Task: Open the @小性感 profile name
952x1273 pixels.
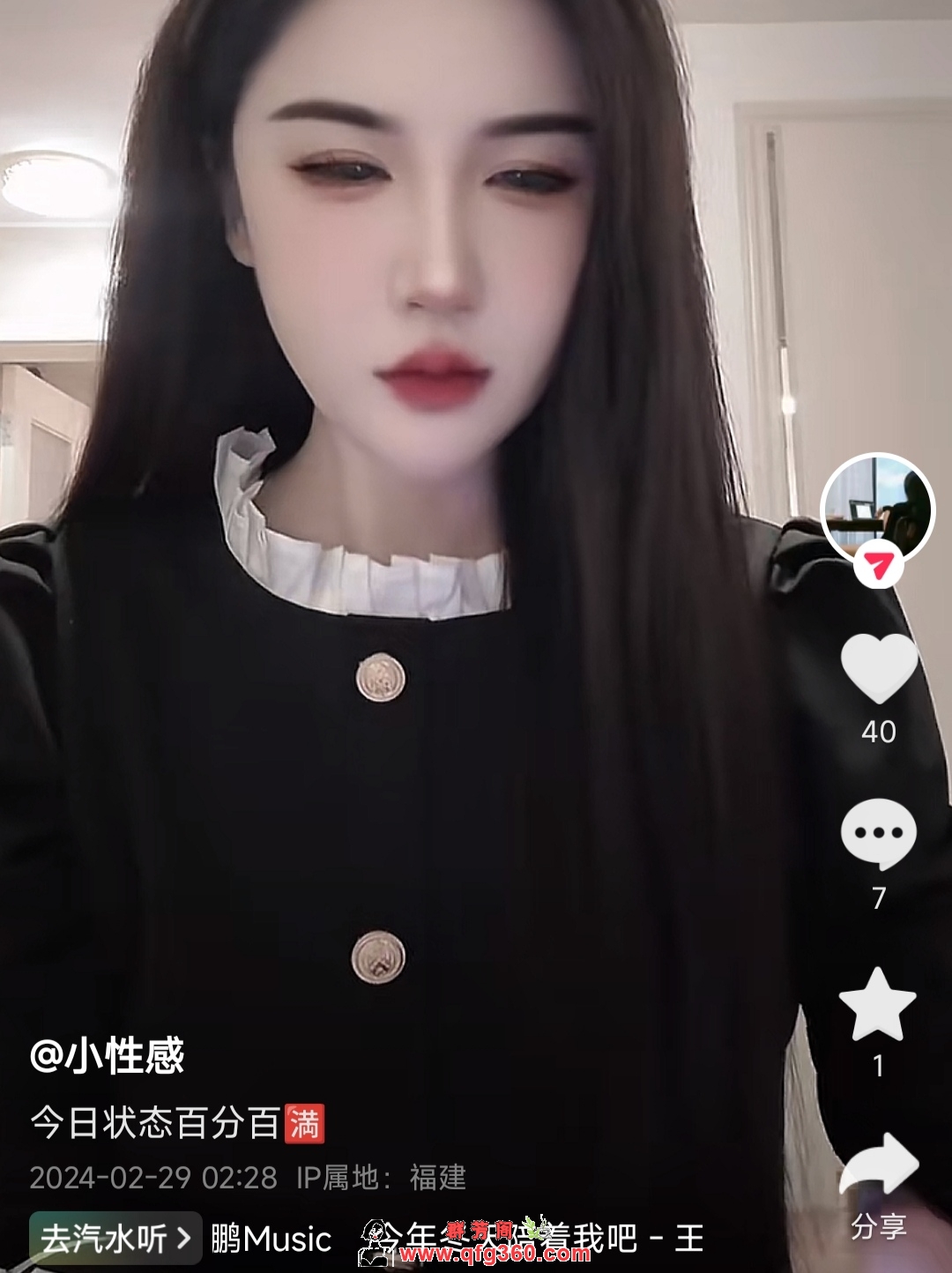Action: (107, 1055)
